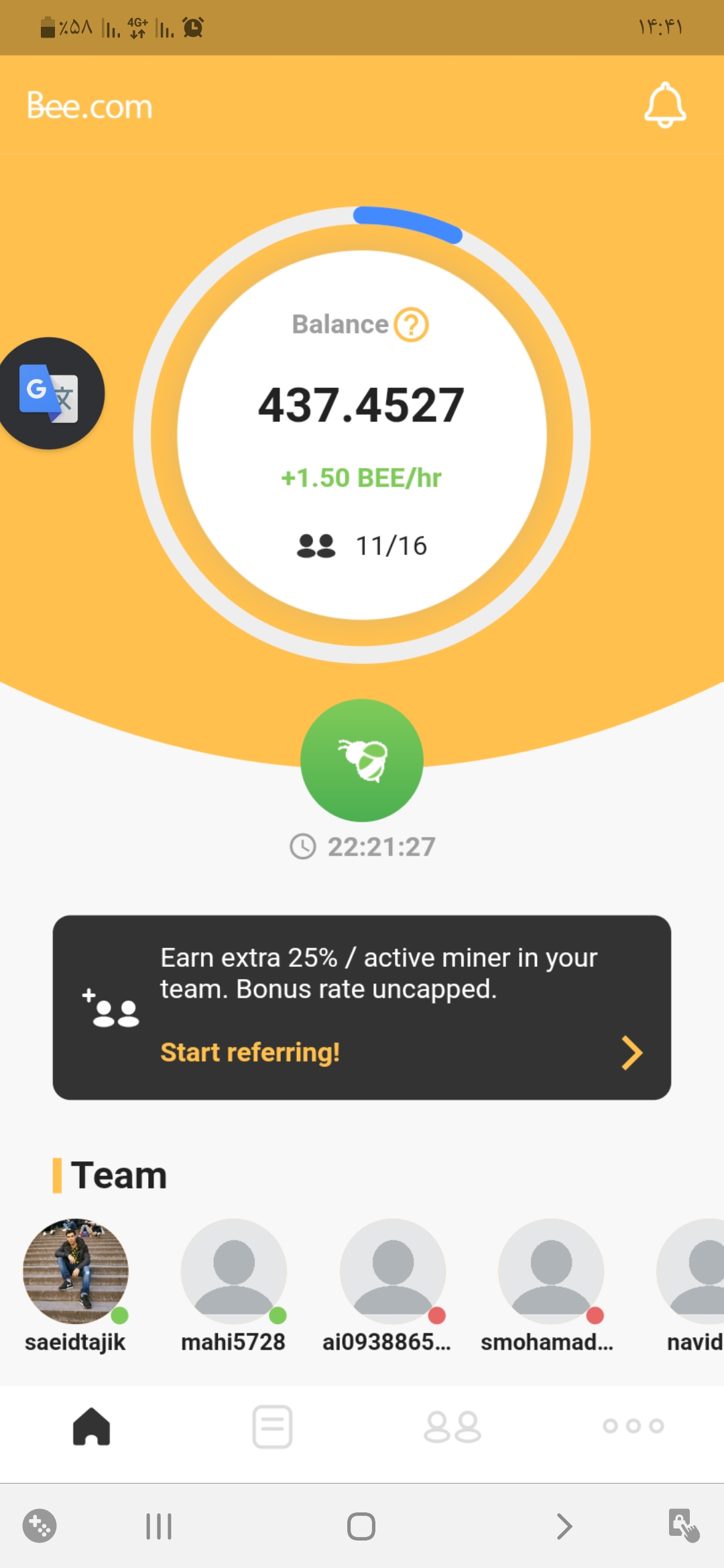
Task: Open saeidtajik's team profile
Action: pyautogui.click(x=76, y=1271)
